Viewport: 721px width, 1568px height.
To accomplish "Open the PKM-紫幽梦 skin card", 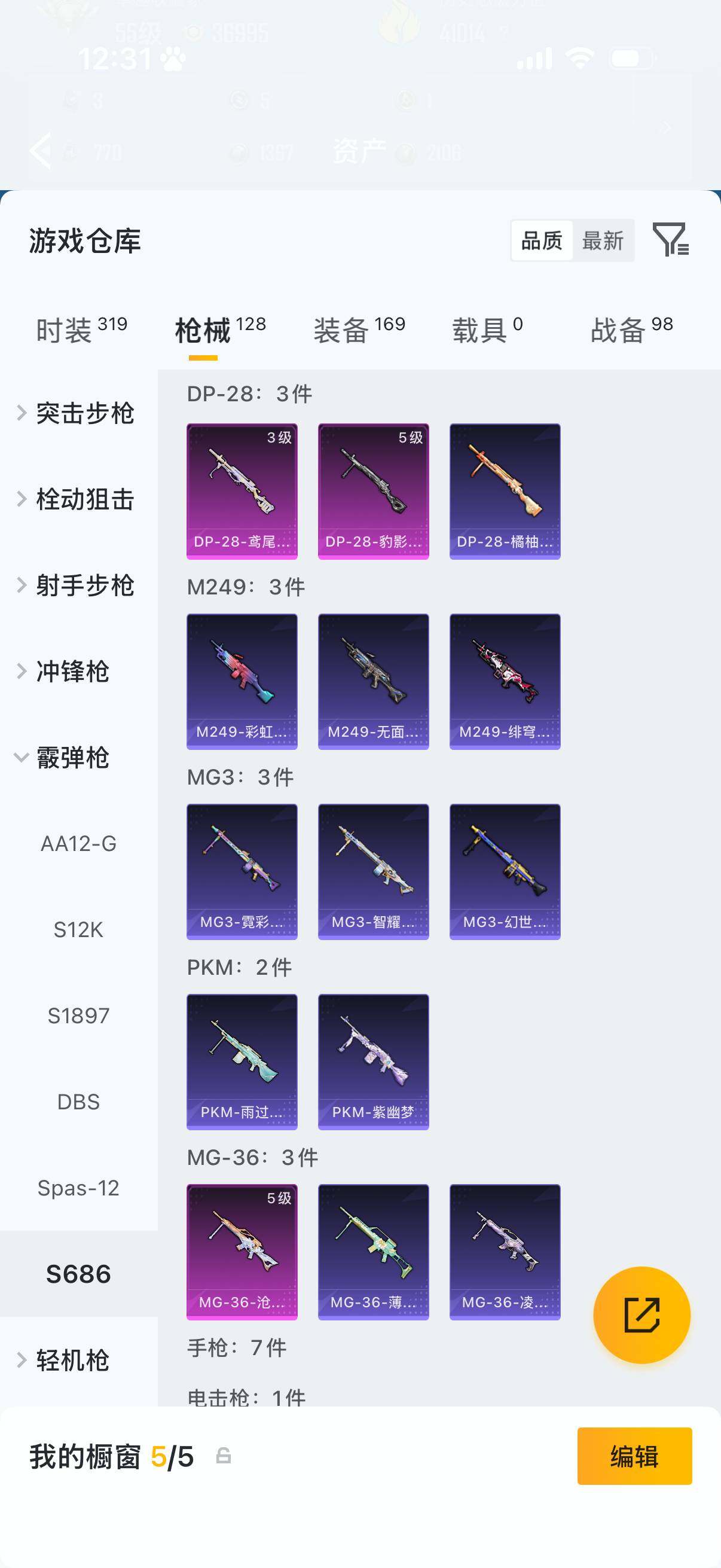I will [x=373, y=1061].
